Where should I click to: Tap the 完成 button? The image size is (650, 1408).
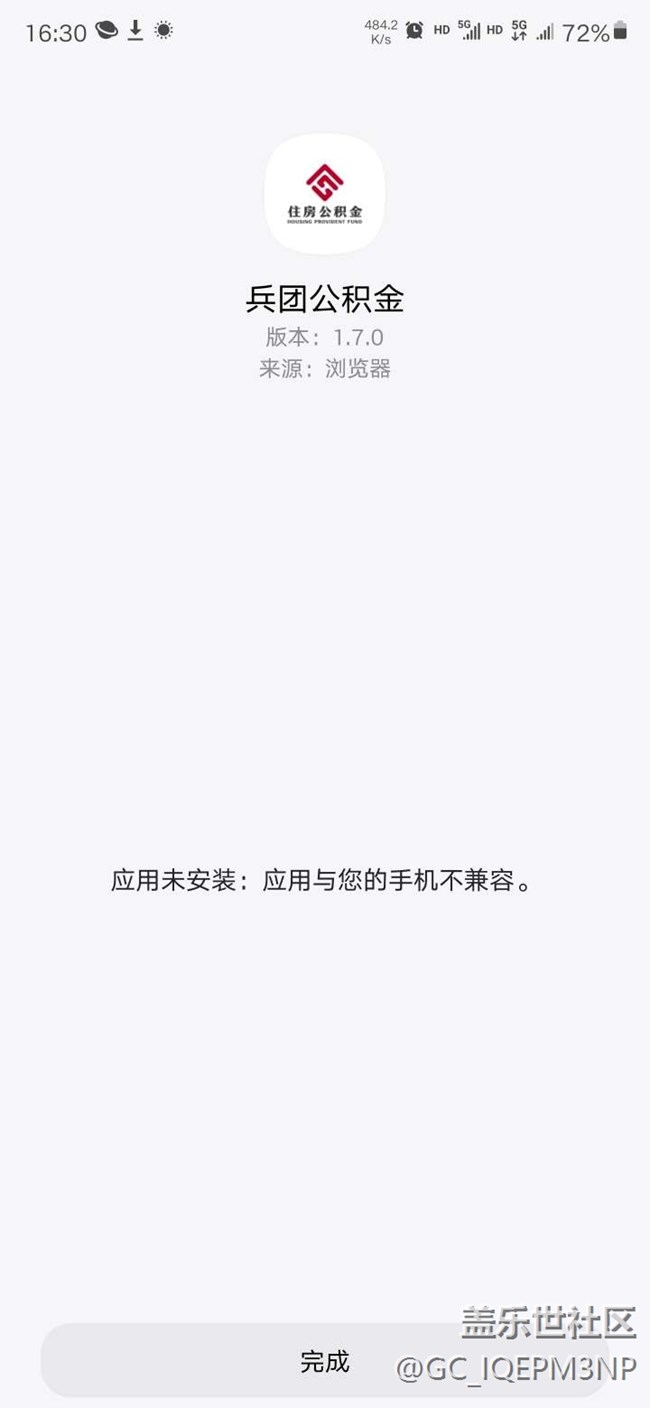pos(325,1361)
